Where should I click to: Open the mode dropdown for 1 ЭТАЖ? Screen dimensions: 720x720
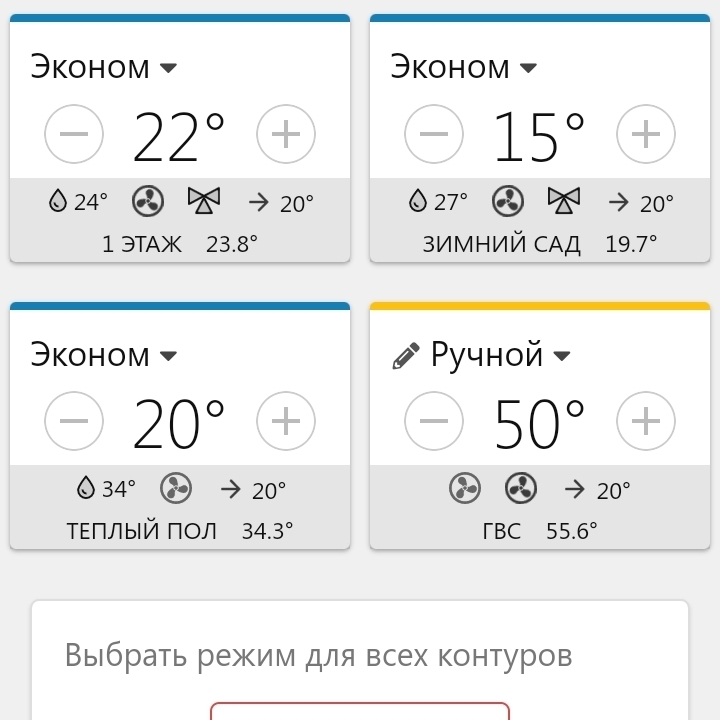click(104, 67)
